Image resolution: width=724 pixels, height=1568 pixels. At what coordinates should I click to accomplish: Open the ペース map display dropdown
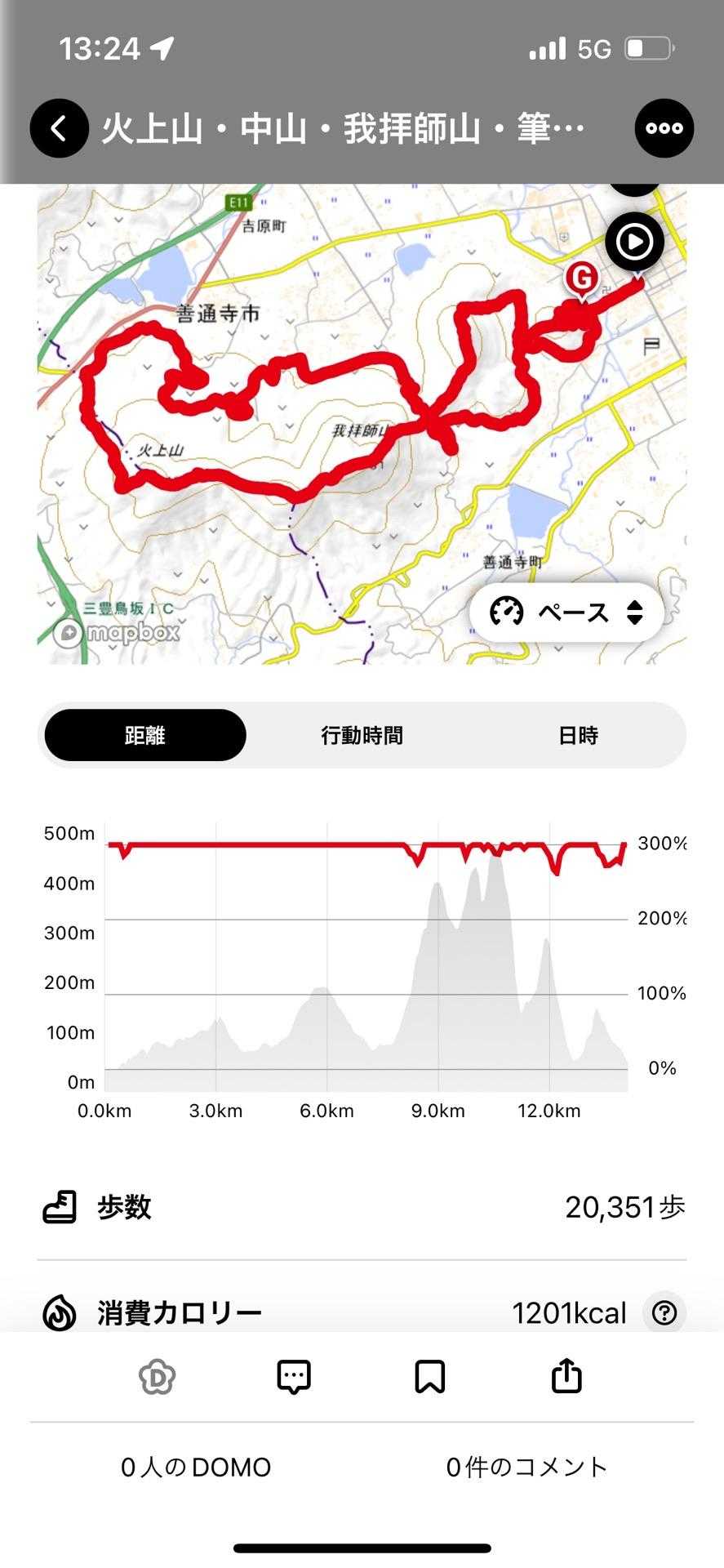[566, 612]
